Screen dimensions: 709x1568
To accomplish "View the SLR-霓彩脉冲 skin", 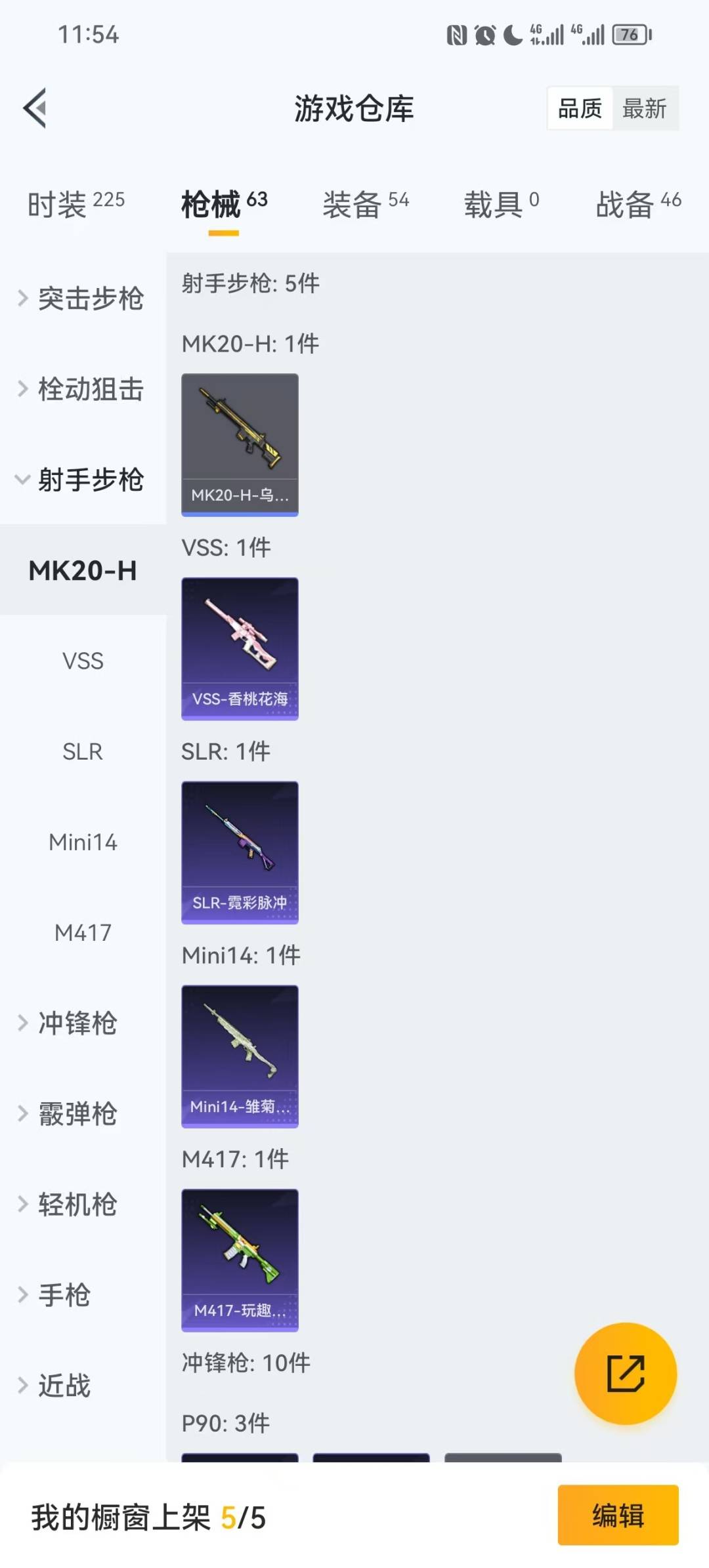I will pos(240,852).
